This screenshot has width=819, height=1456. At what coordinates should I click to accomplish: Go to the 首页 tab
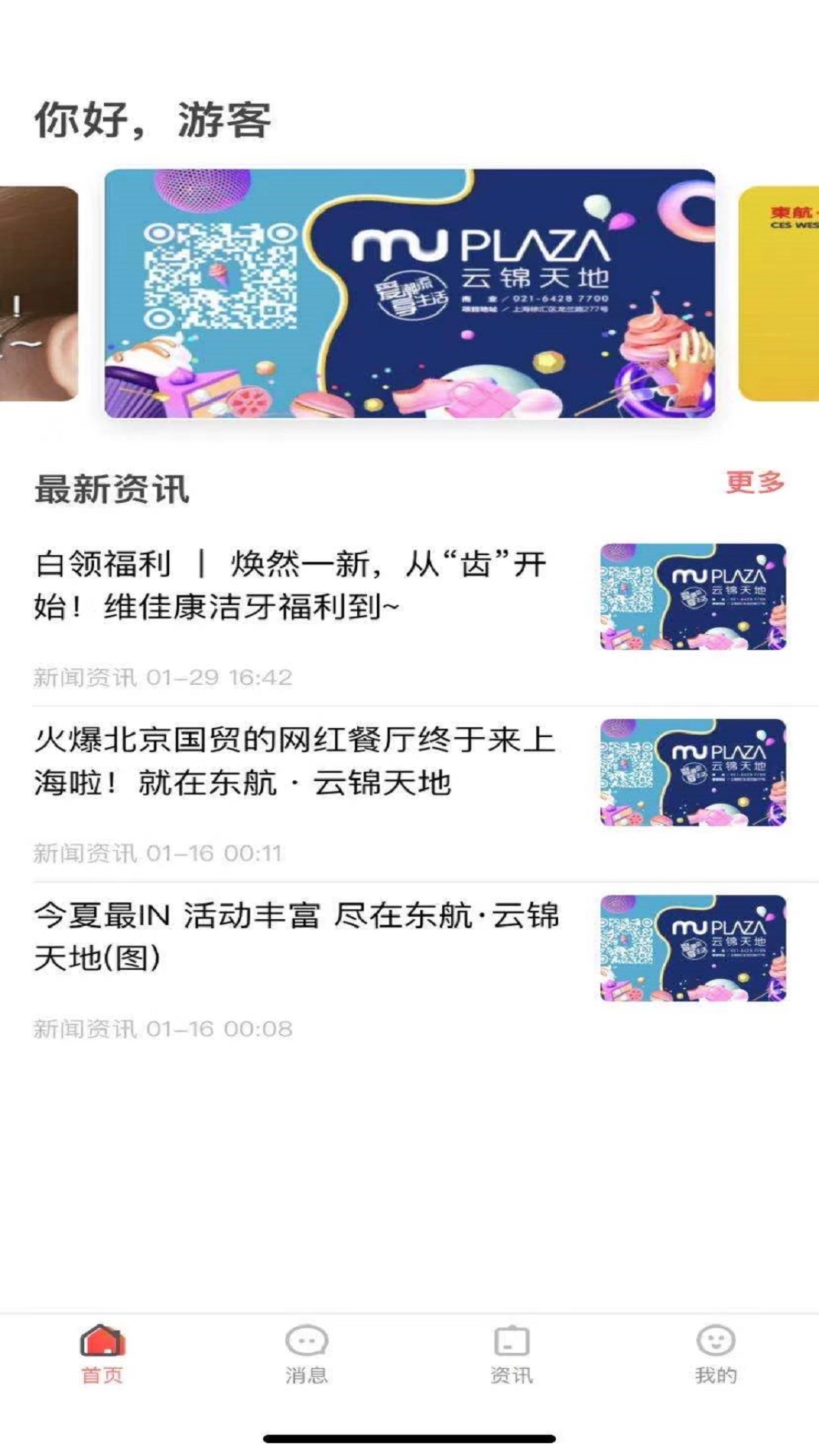coord(102,1353)
